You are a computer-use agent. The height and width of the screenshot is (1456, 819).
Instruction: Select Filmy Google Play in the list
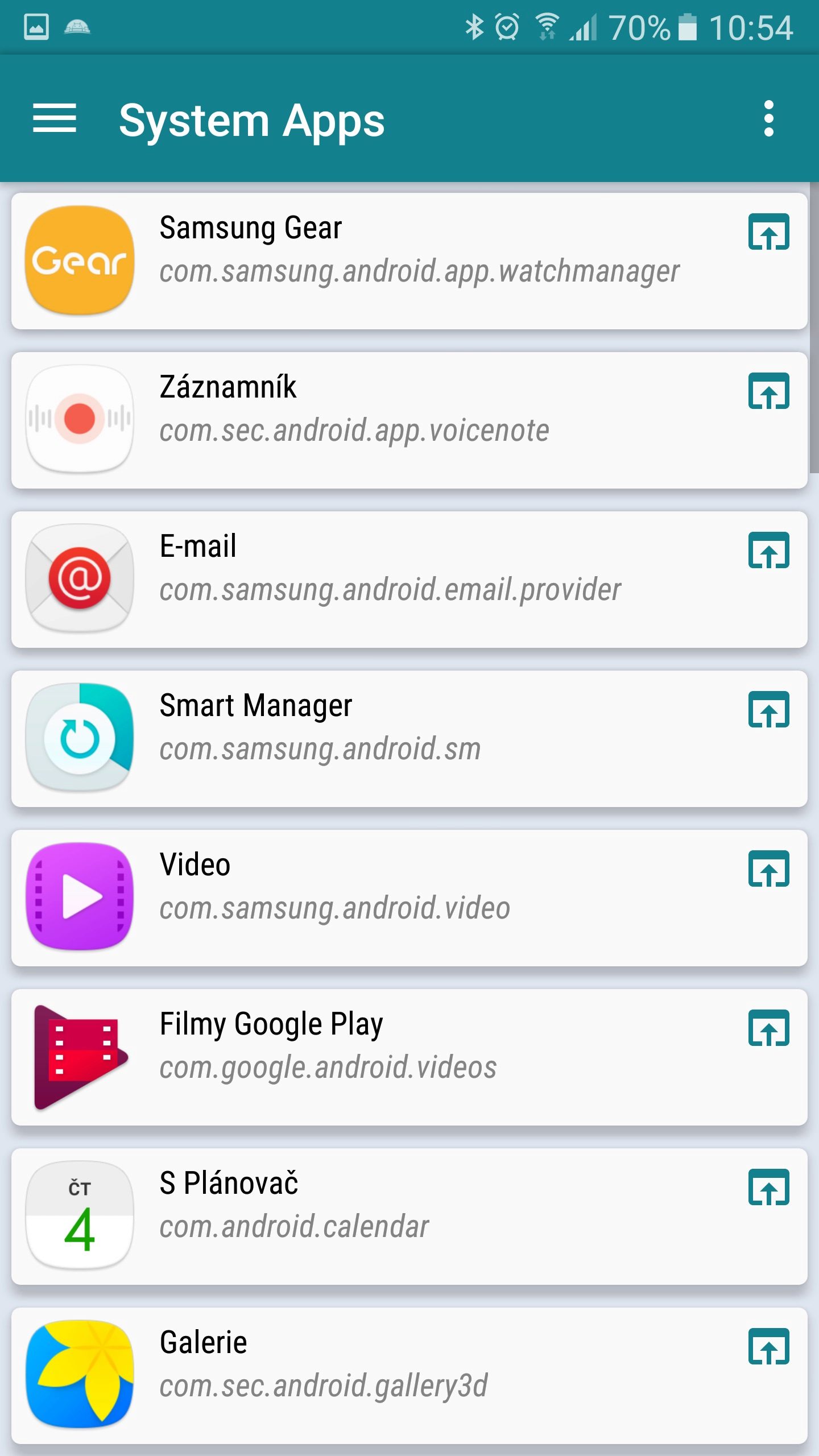point(409,1057)
